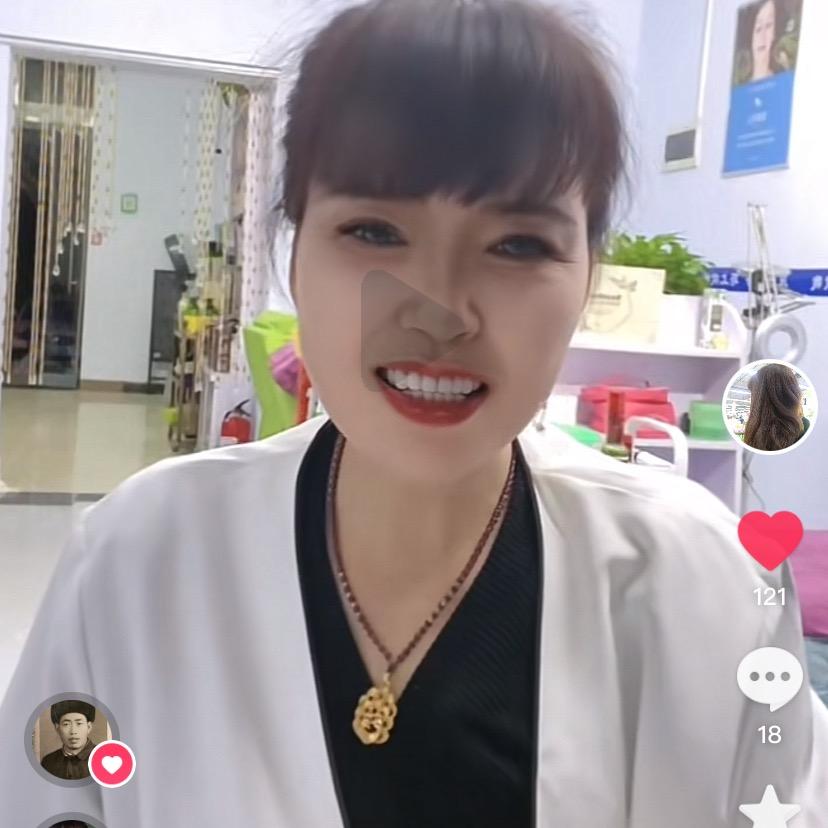
Task: Resume the paused video with the play button
Action: (x=416, y=330)
